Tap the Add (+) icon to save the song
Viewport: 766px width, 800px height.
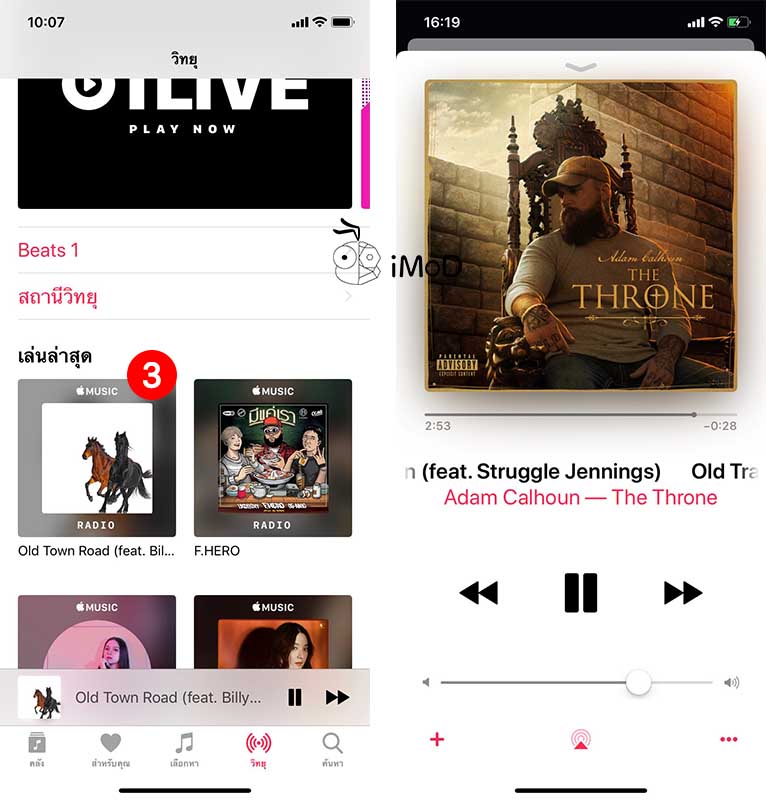pos(437,738)
